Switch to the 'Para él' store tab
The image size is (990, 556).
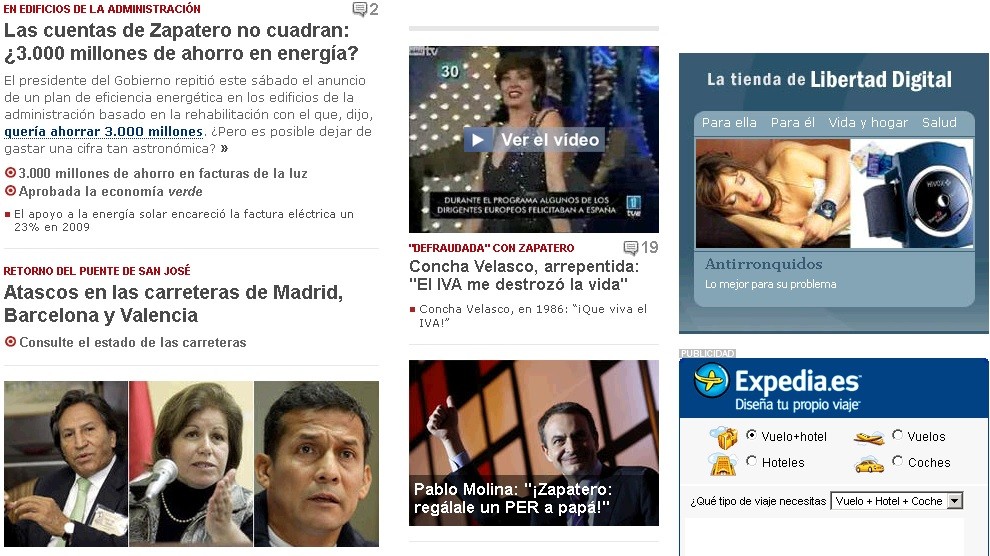coord(792,123)
